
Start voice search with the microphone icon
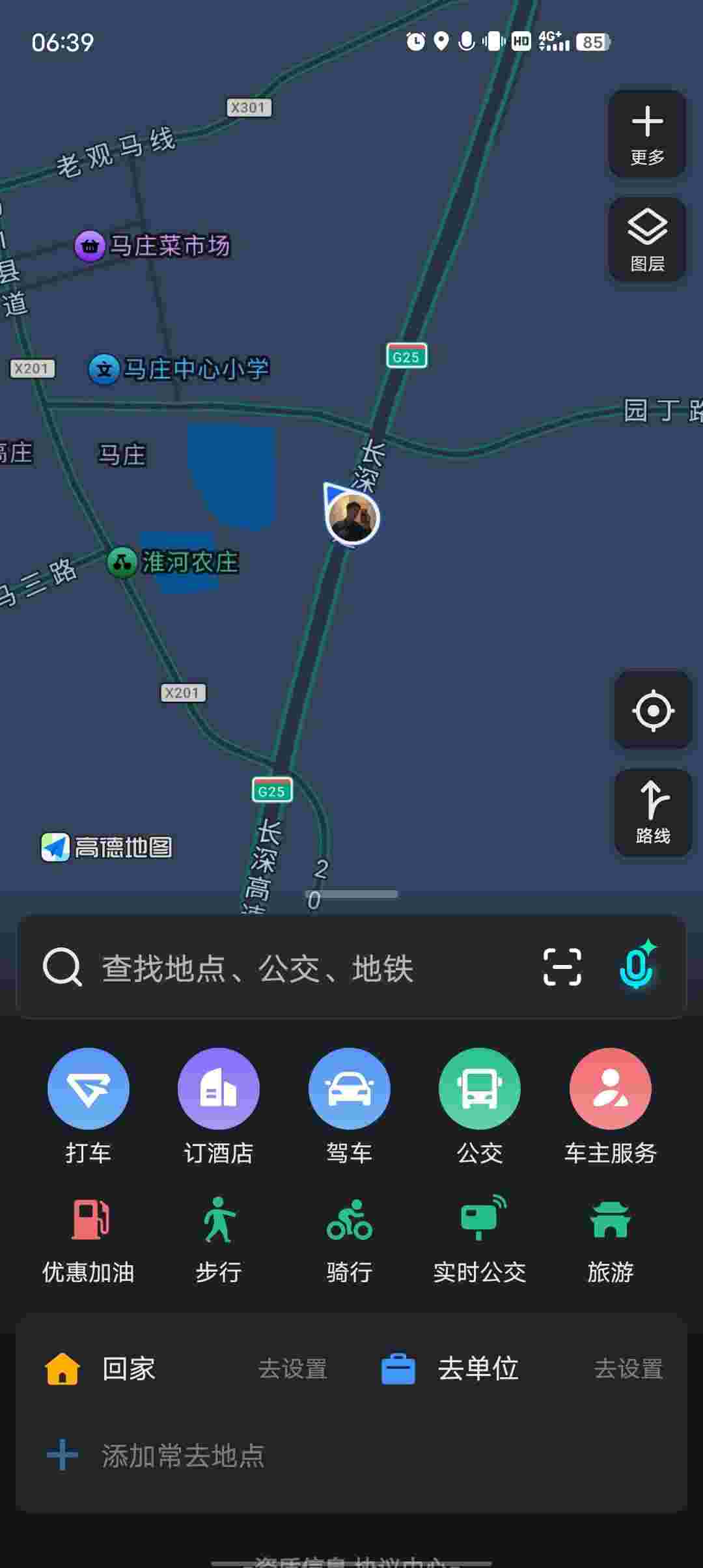point(637,966)
